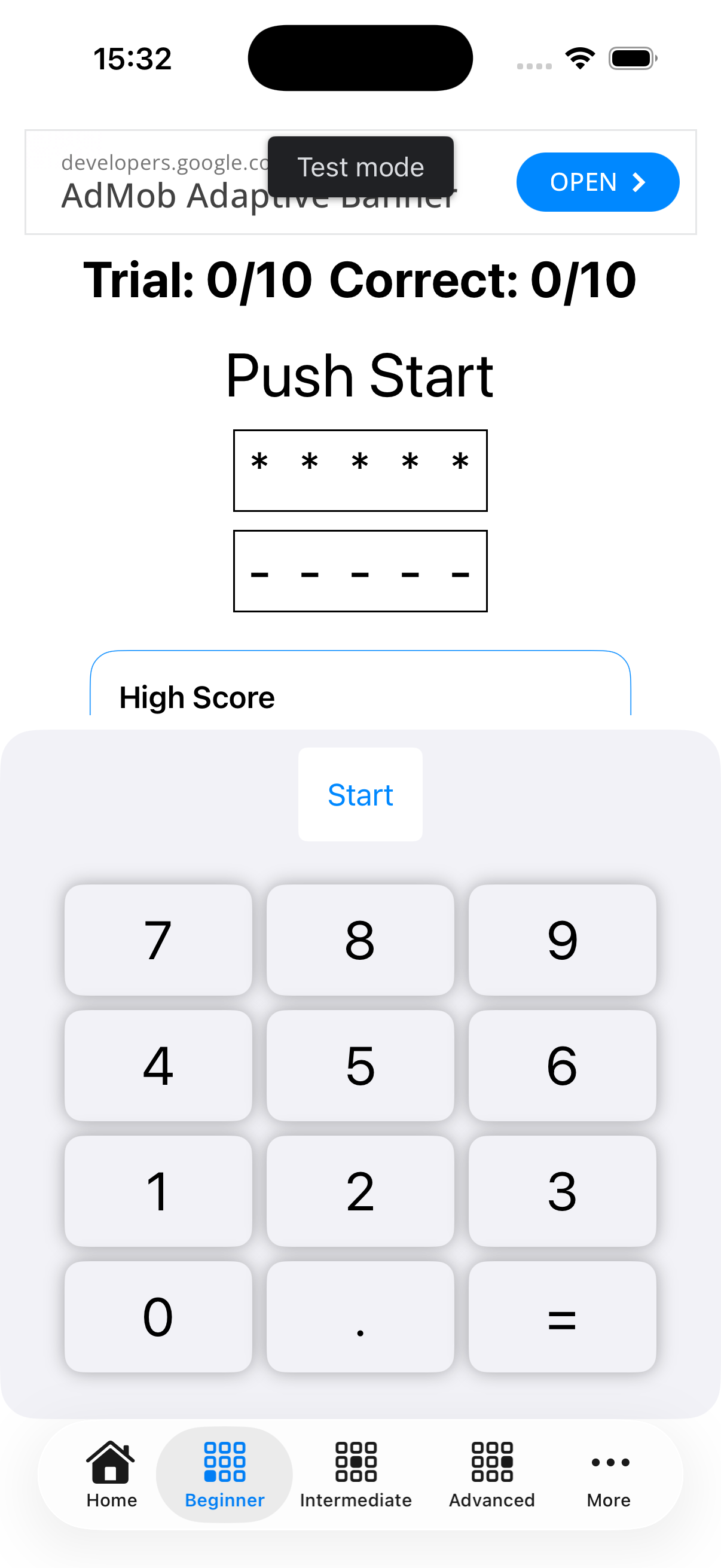
Task: Switch to the Advanced level tab
Action: [491, 1474]
